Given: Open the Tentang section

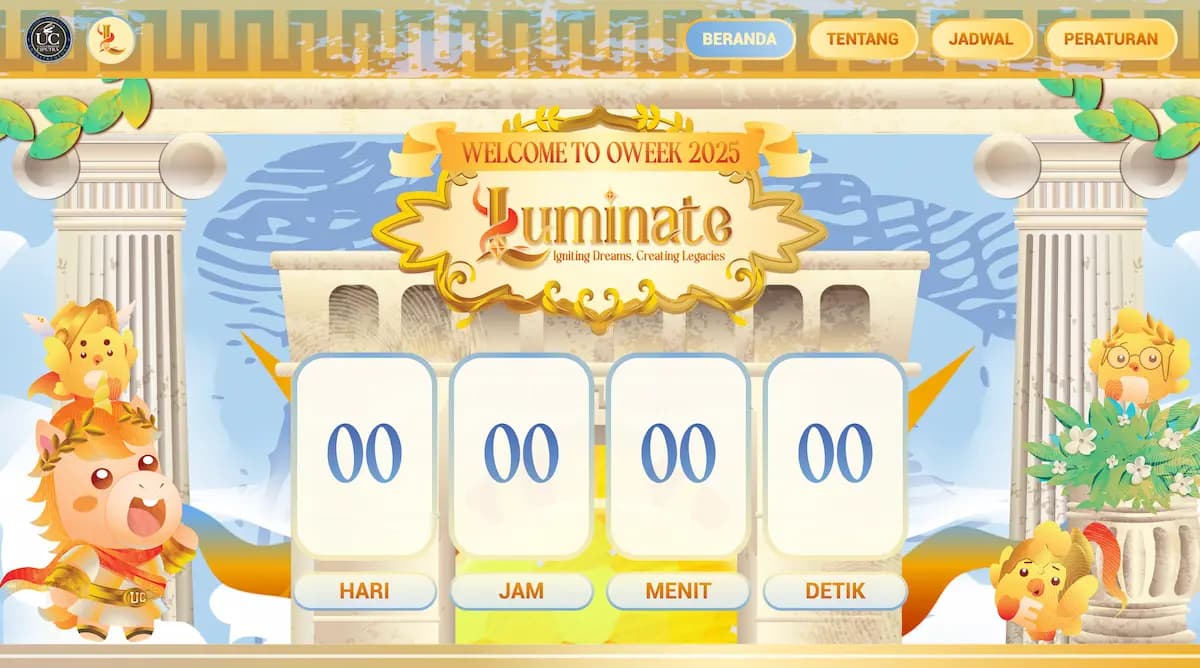Looking at the screenshot, I should pyautogui.click(x=862, y=39).
